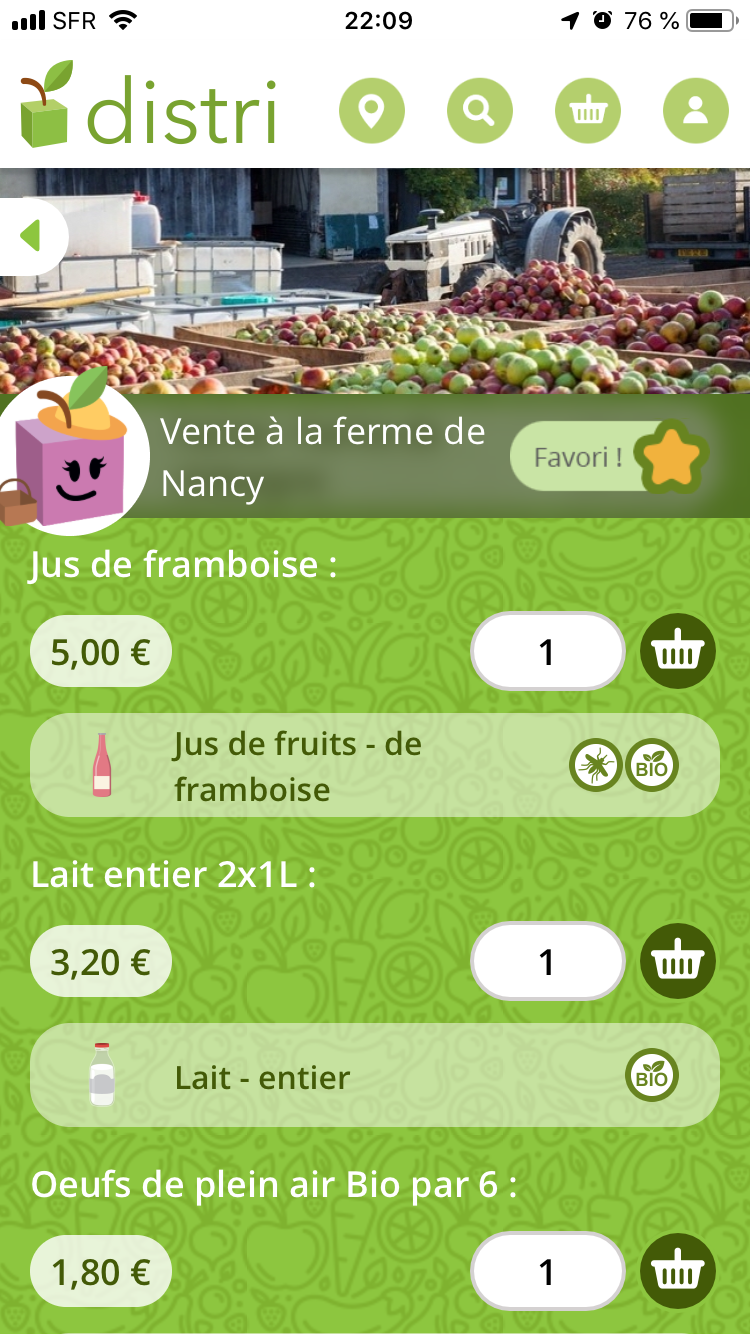The height and width of the screenshot is (1334, 750).
Task: Add Jus de framboise to basket
Action: click(x=677, y=651)
